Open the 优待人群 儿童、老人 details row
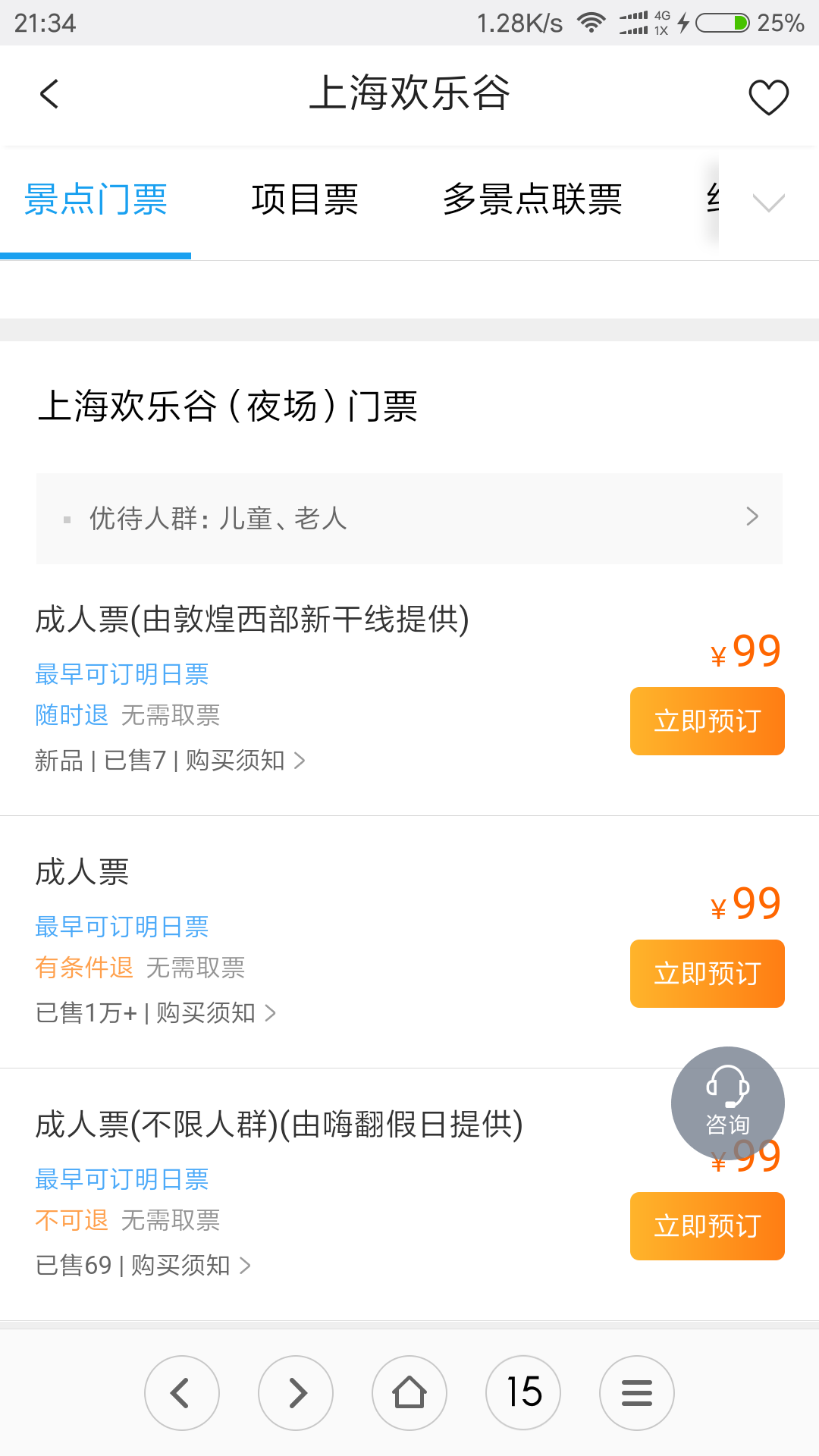 pyautogui.click(x=409, y=519)
